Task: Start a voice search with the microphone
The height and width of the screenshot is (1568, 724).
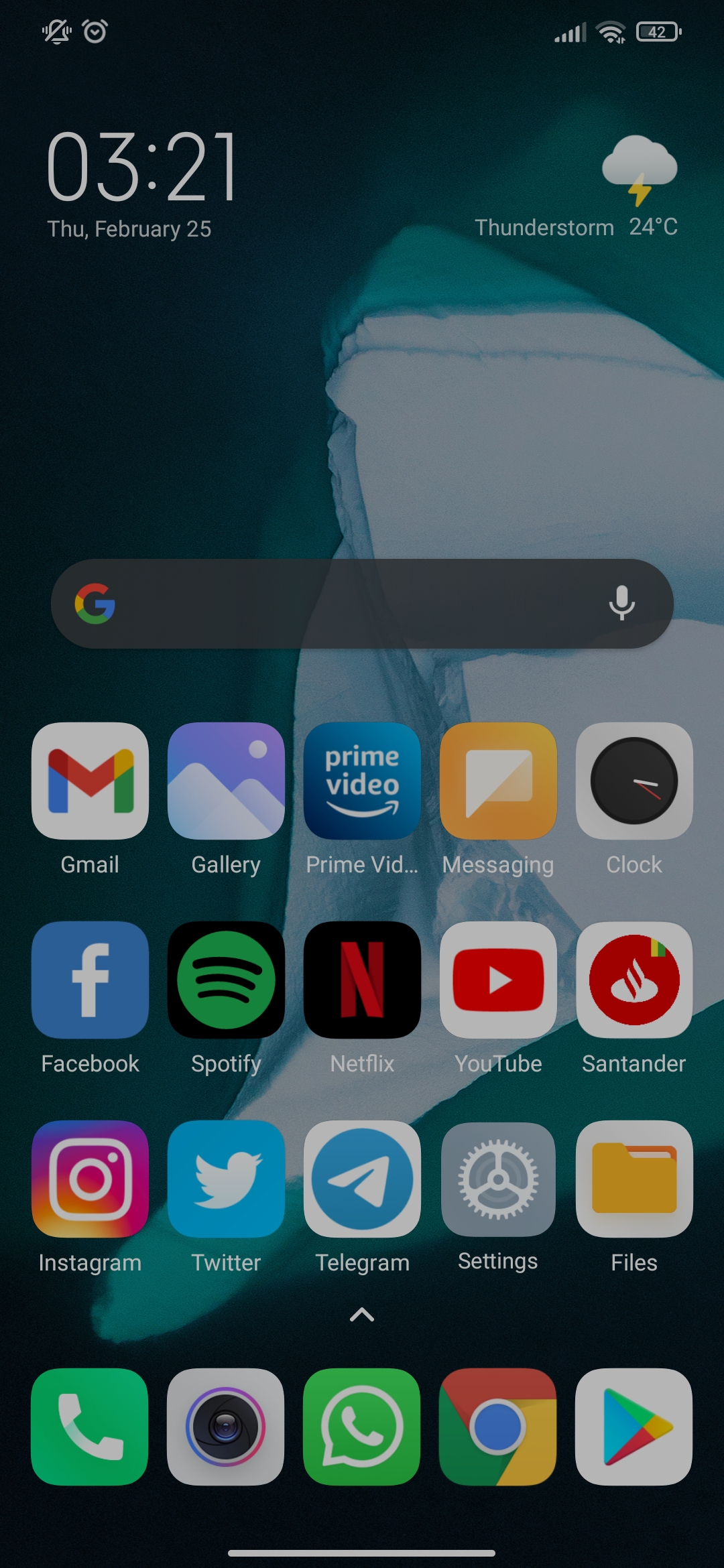Action: pos(621,604)
